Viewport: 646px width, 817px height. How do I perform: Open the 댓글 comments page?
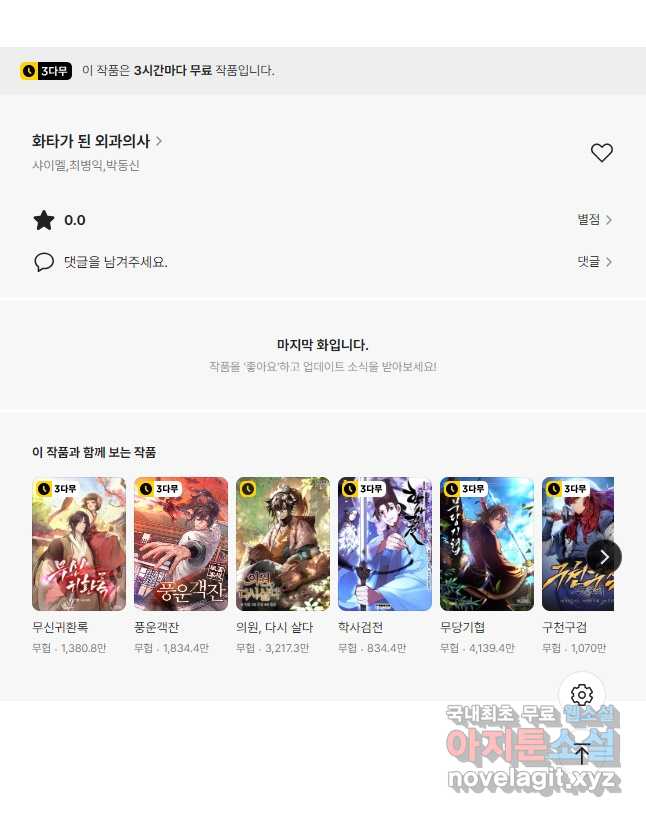(594, 262)
